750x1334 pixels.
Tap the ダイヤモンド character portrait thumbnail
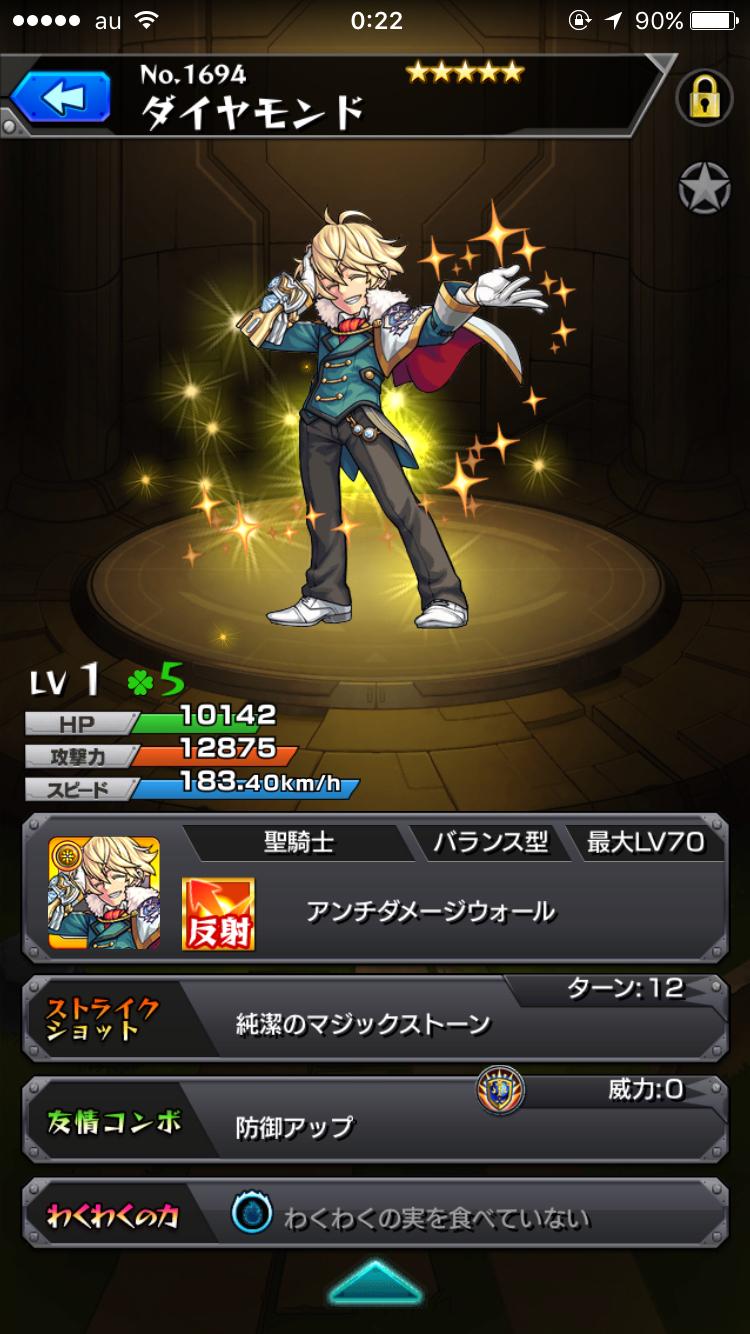point(104,893)
